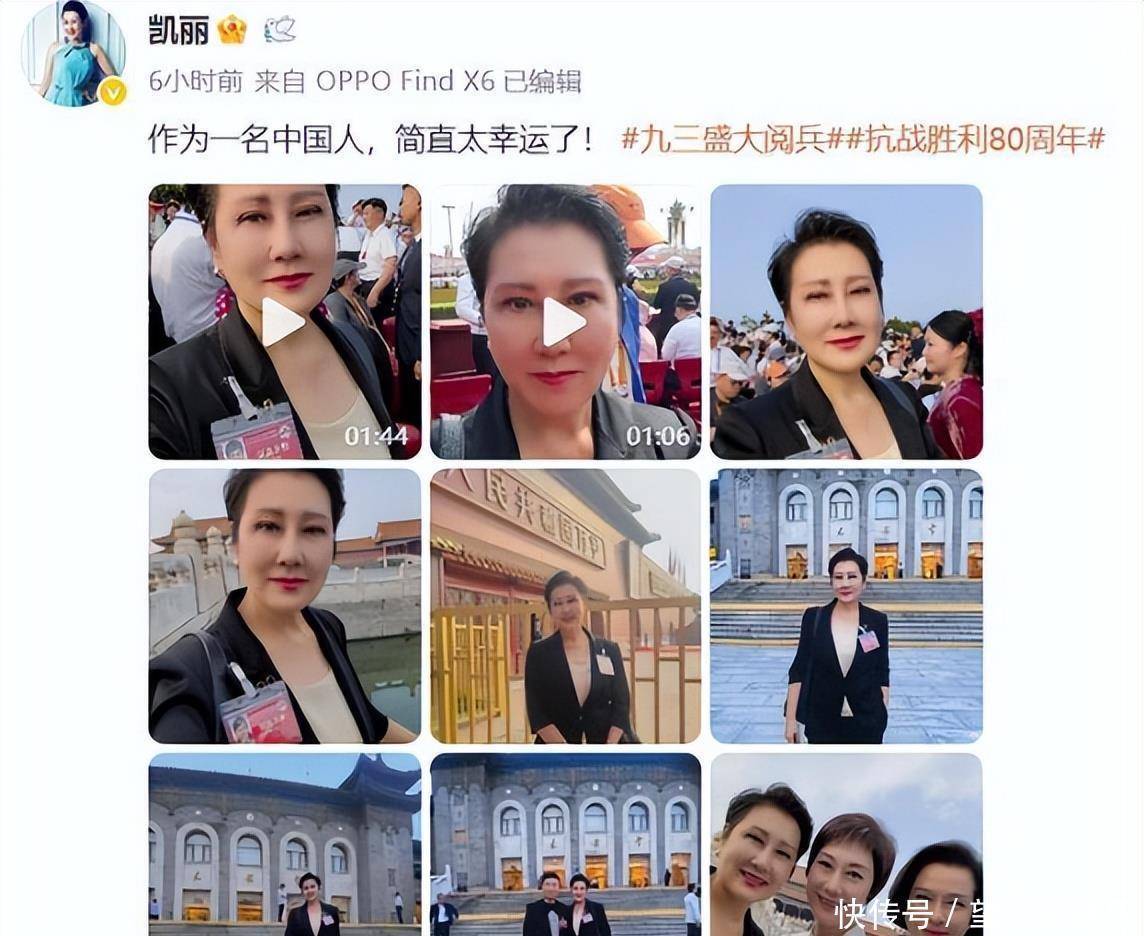The image size is (1144, 936).
Task: Play the 01:44 video
Action: tap(284, 322)
